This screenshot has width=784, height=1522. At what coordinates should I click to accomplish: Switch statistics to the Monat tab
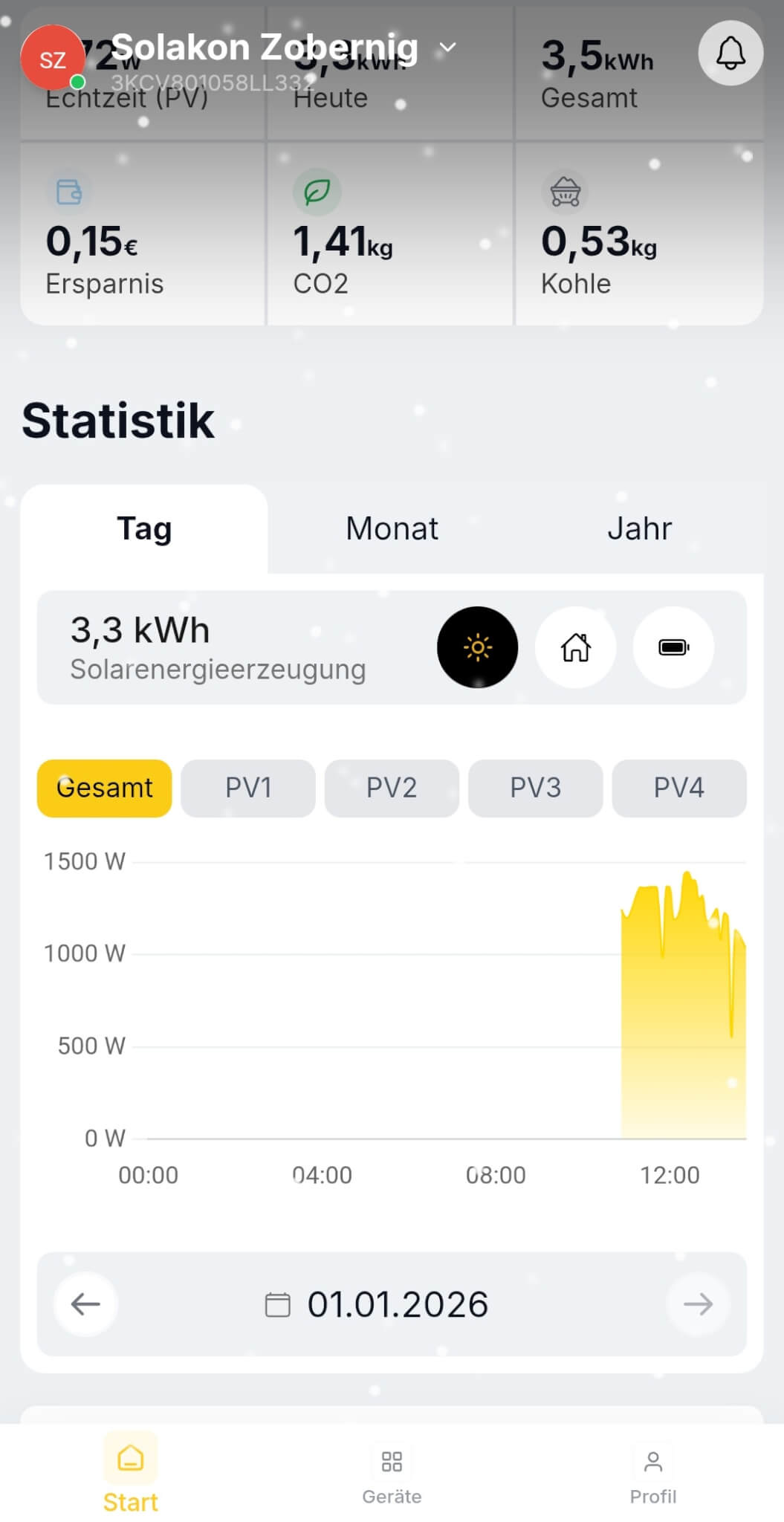[x=392, y=529]
